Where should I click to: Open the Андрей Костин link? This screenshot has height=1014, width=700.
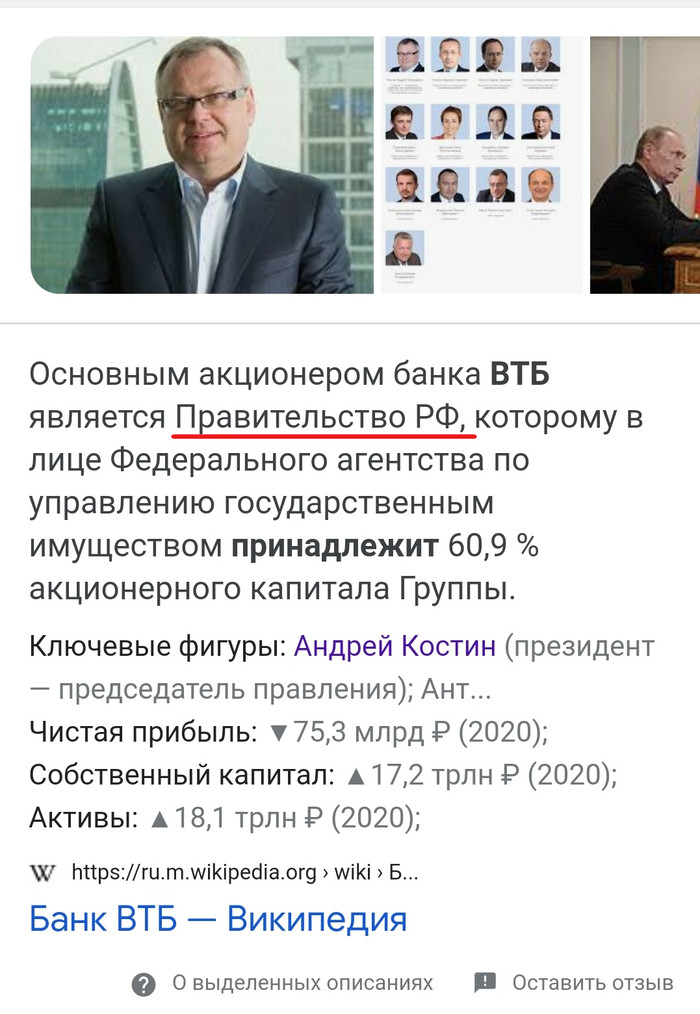395,646
